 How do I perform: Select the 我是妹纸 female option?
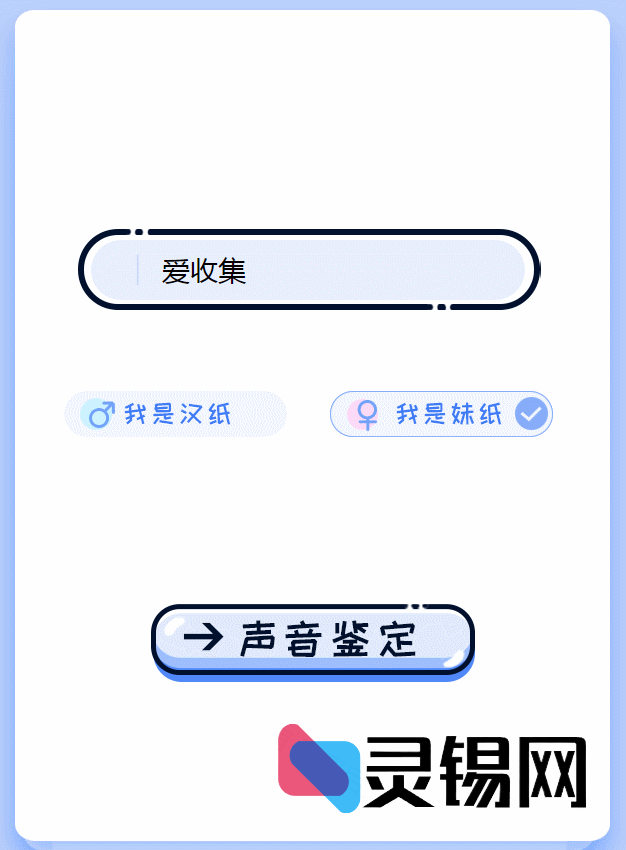click(x=441, y=414)
